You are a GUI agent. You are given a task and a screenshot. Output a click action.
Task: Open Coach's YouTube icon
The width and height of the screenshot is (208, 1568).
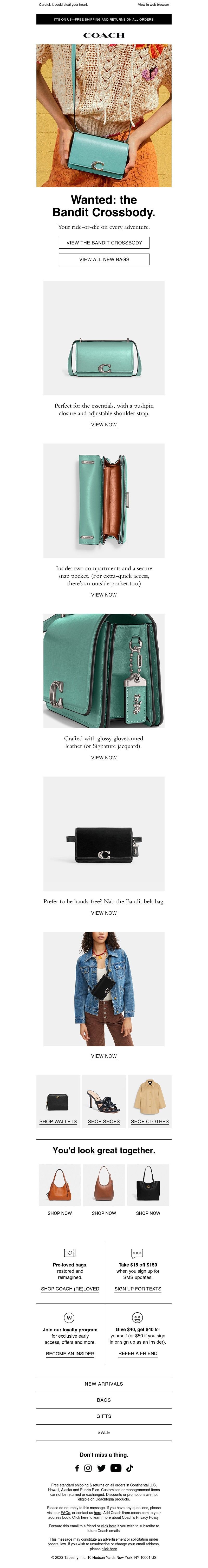coord(115,1468)
